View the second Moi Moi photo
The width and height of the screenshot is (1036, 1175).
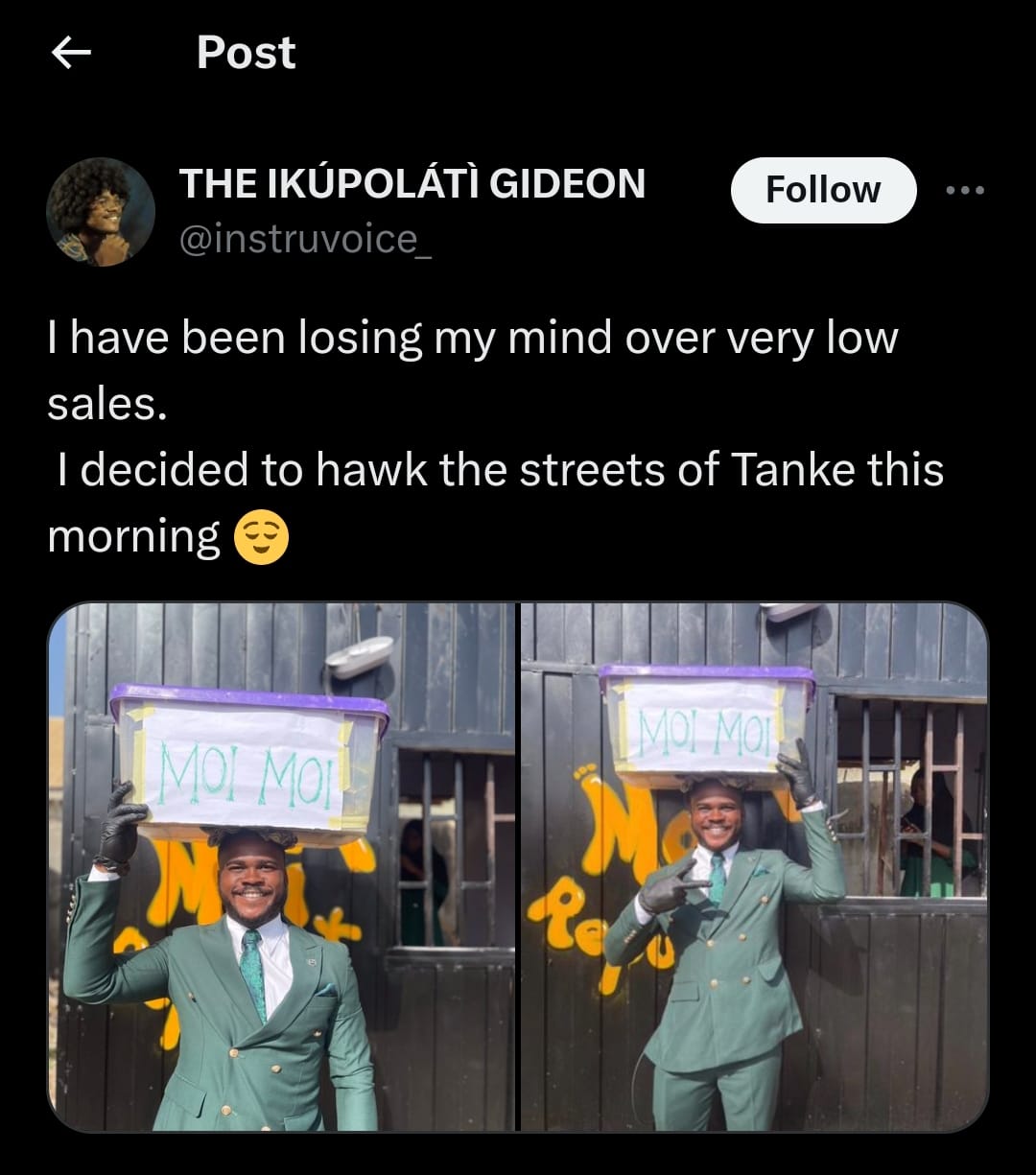click(754, 866)
